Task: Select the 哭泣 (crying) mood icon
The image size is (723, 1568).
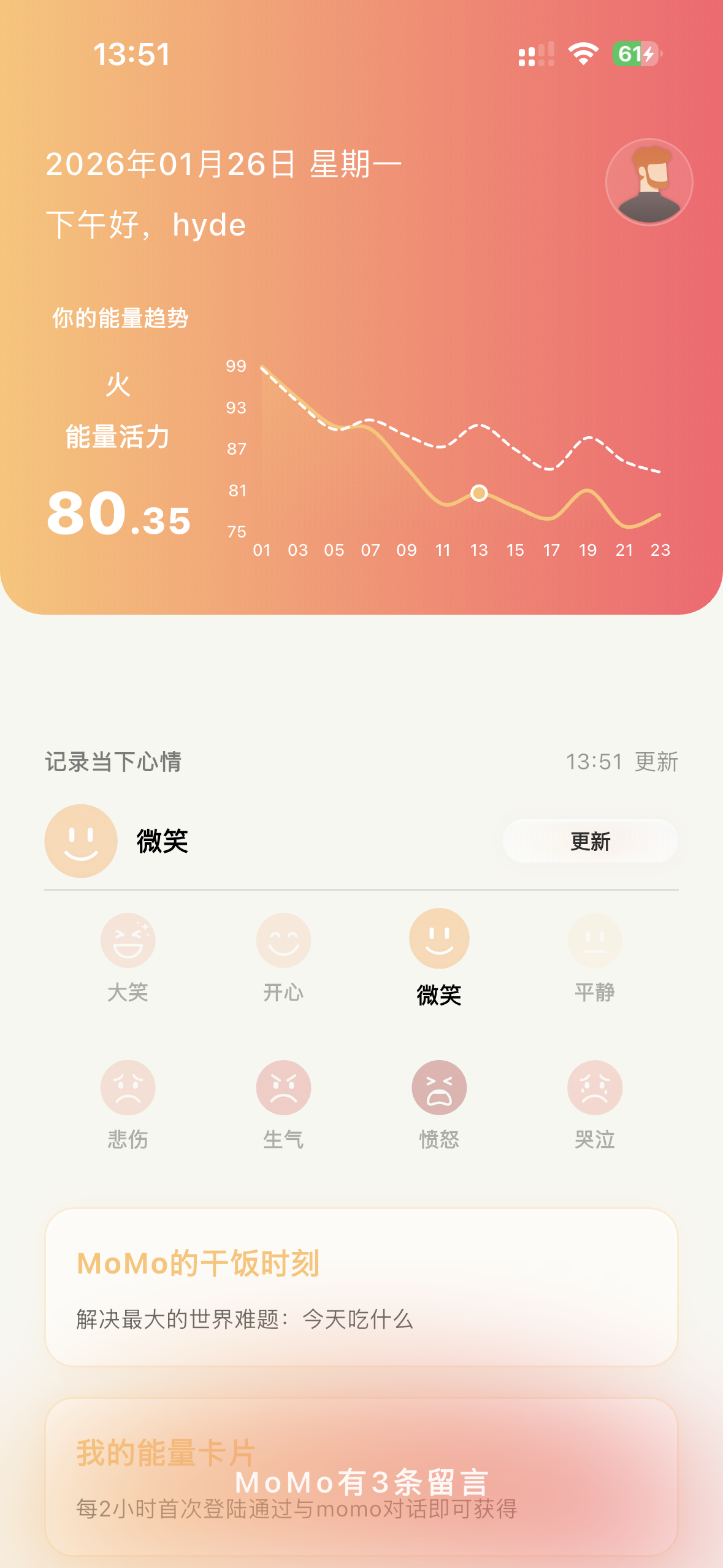Action: pyautogui.click(x=594, y=1086)
